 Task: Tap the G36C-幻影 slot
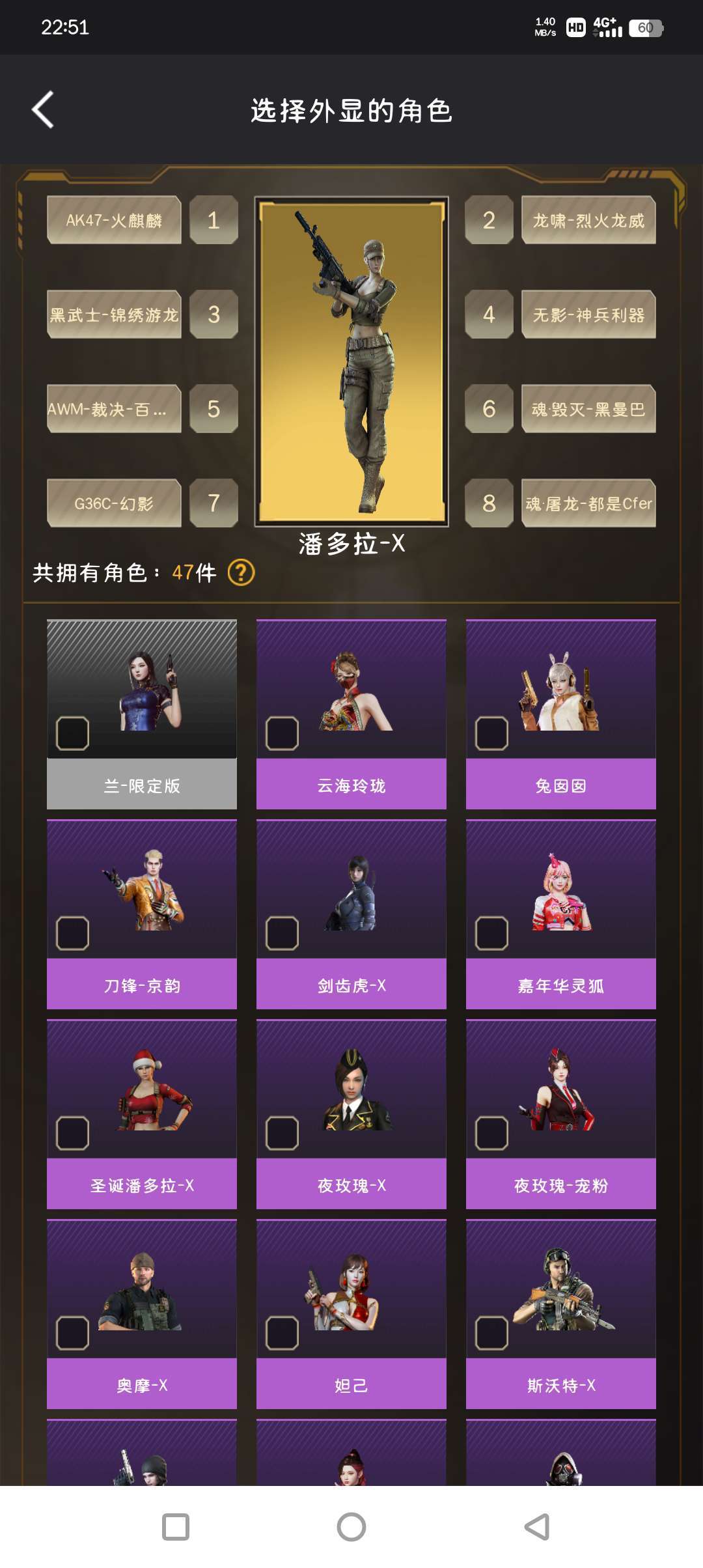[114, 503]
